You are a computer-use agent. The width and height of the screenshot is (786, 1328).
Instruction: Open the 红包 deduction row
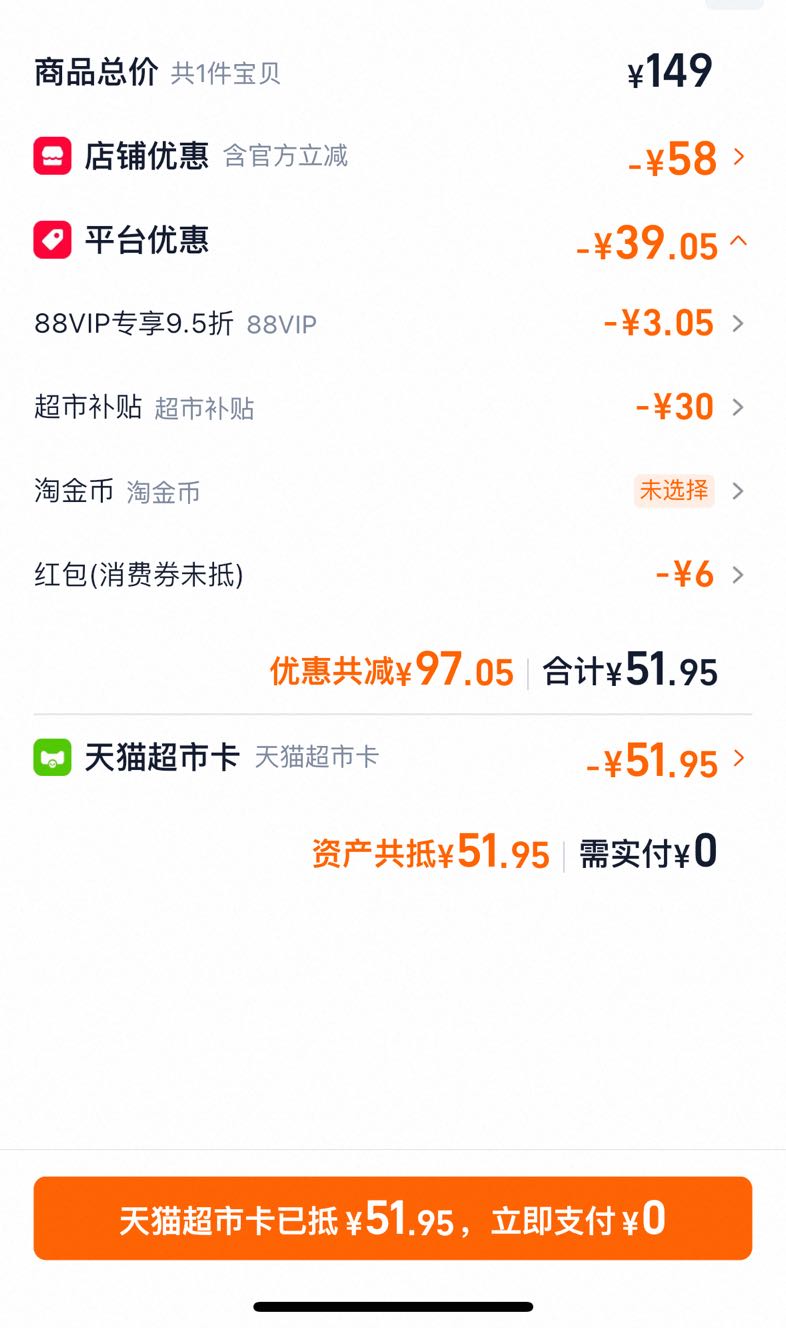[392, 575]
